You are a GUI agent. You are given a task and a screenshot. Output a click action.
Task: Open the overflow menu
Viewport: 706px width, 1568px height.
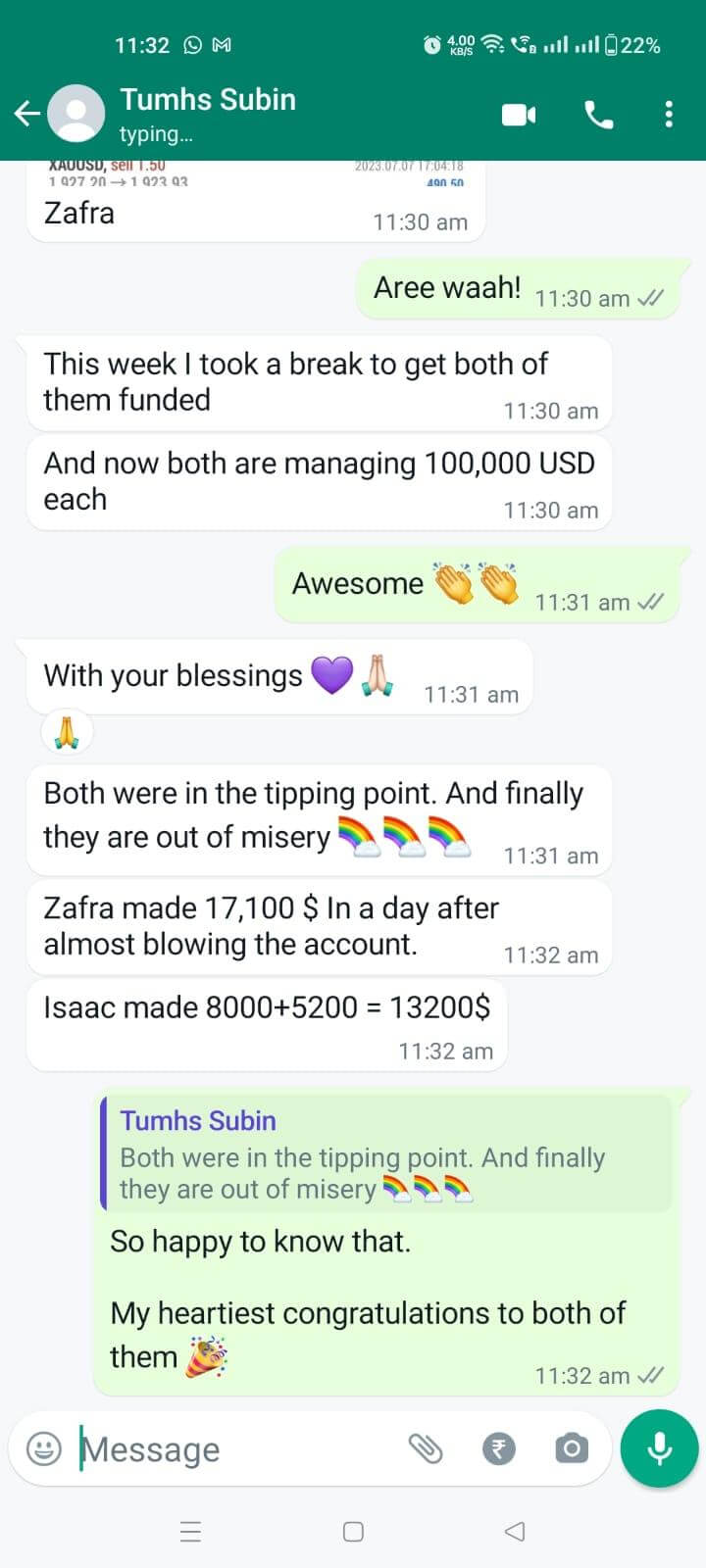669,115
